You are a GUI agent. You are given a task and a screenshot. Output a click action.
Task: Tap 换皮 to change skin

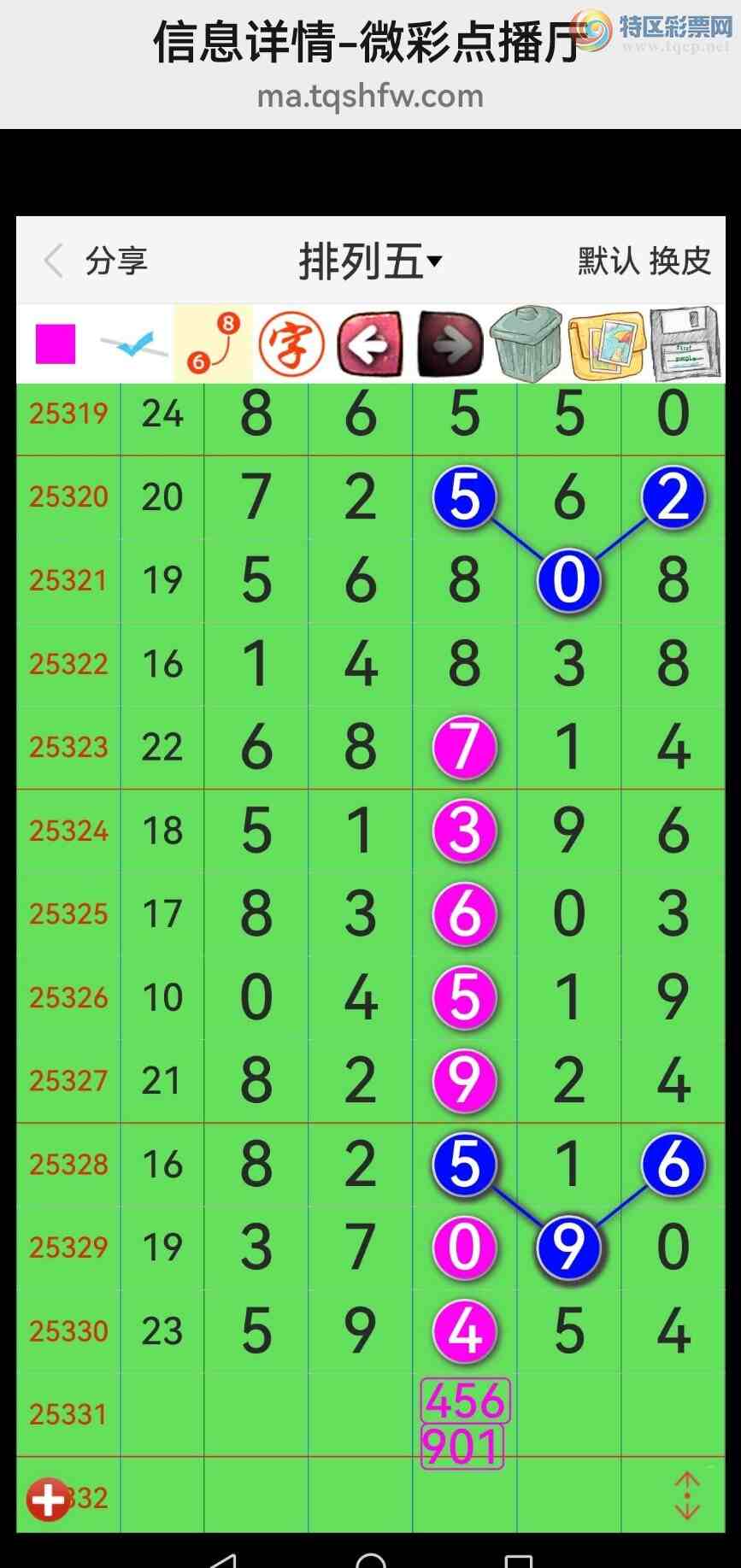pos(680,261)
